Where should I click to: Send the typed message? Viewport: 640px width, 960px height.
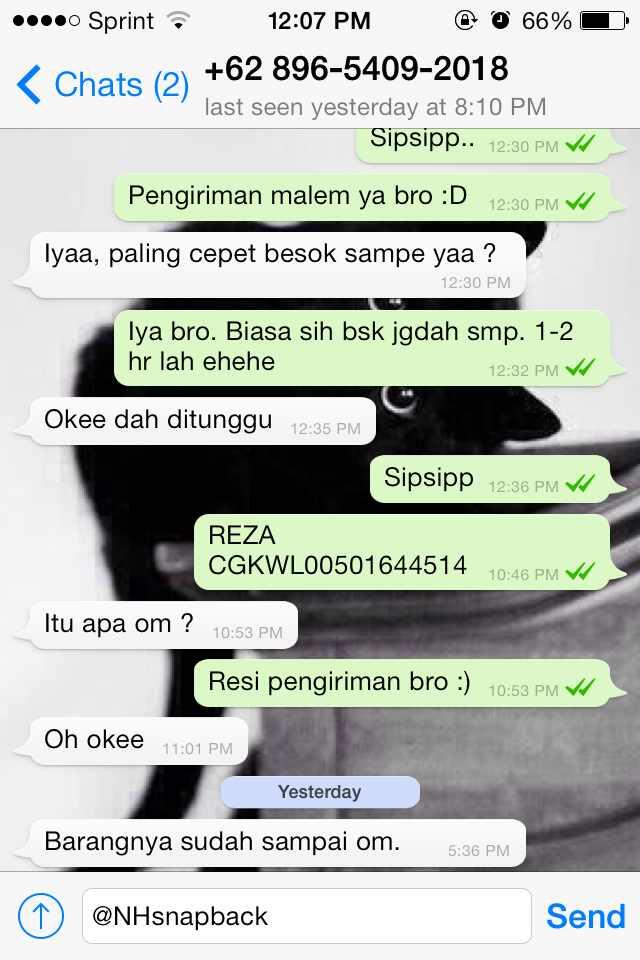(585, 915)
